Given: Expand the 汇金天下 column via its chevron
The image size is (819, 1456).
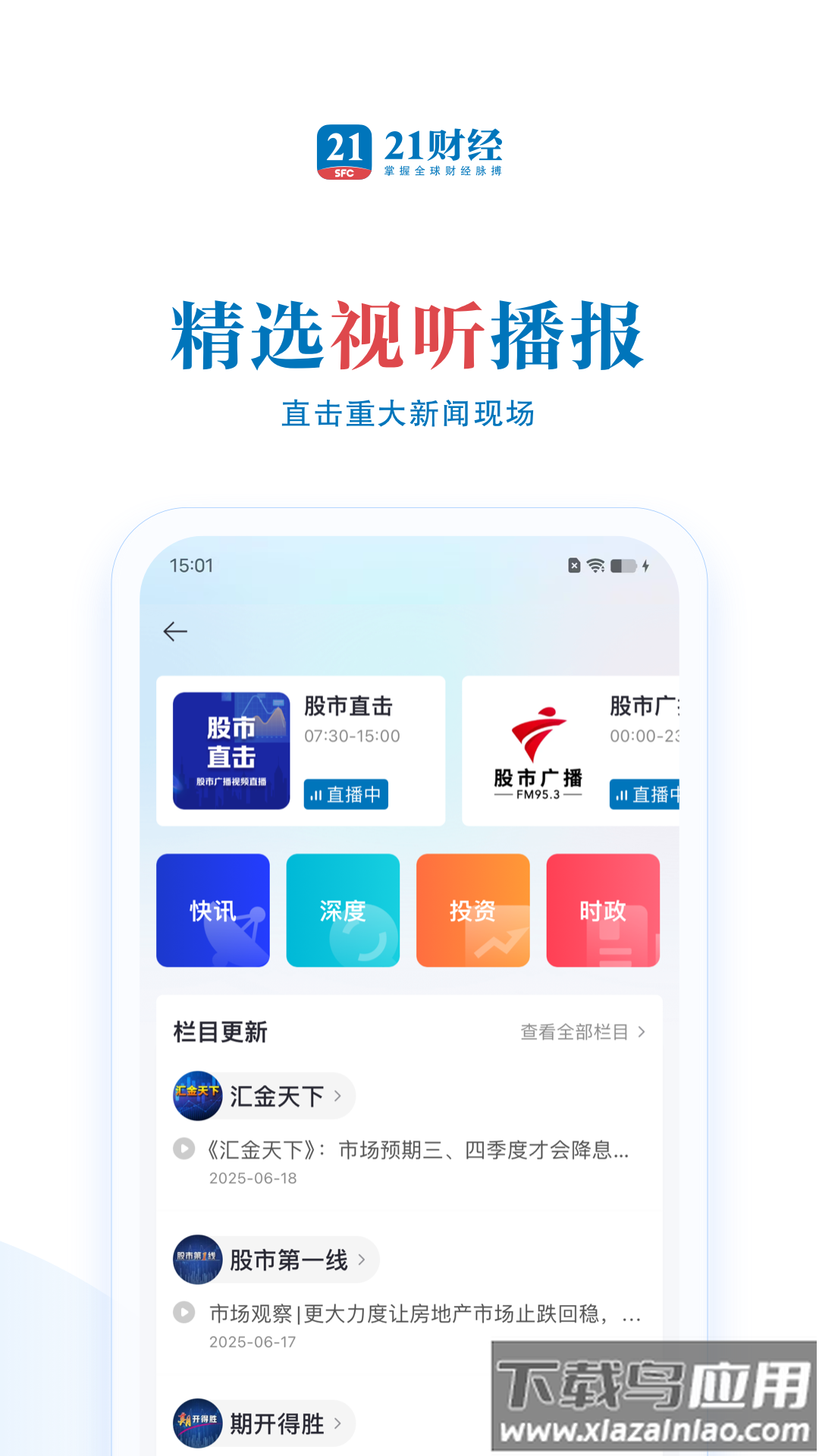Looking at the screenshot, I should (x=339, y=1095).
